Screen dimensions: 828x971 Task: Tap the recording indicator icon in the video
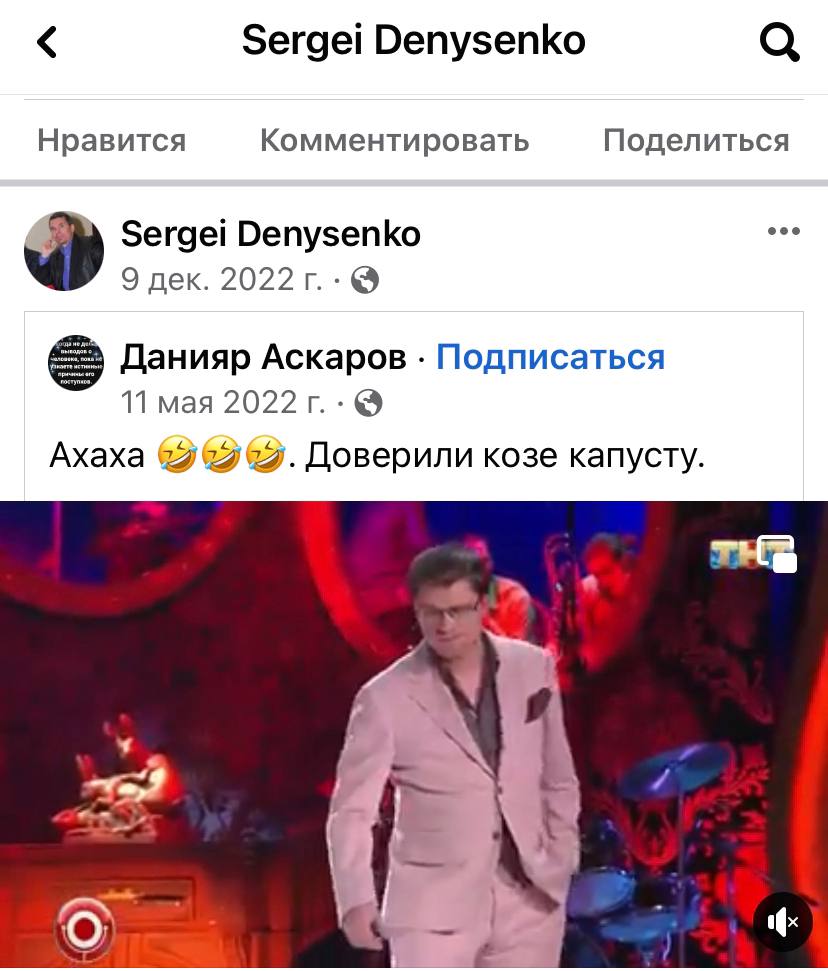[85, 928]
